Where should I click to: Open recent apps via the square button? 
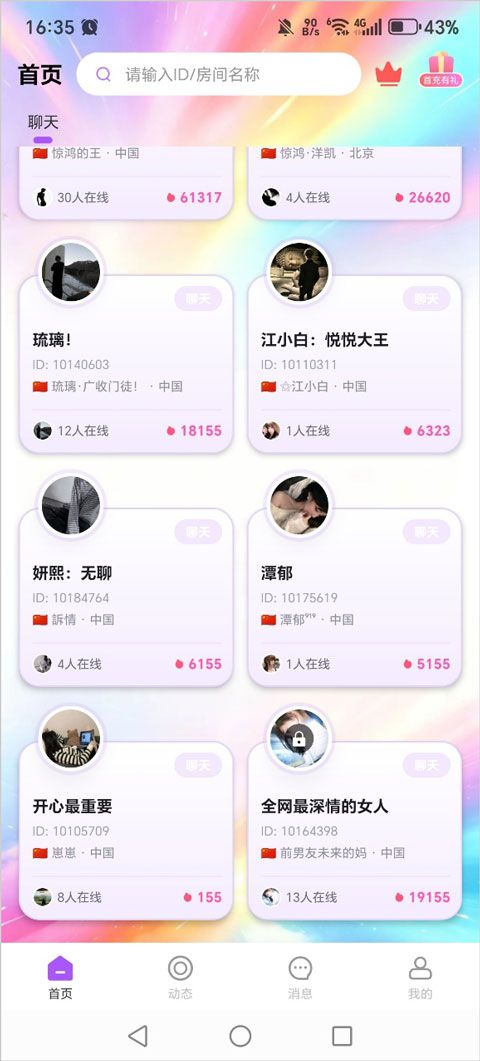[x=342, y=1035]
